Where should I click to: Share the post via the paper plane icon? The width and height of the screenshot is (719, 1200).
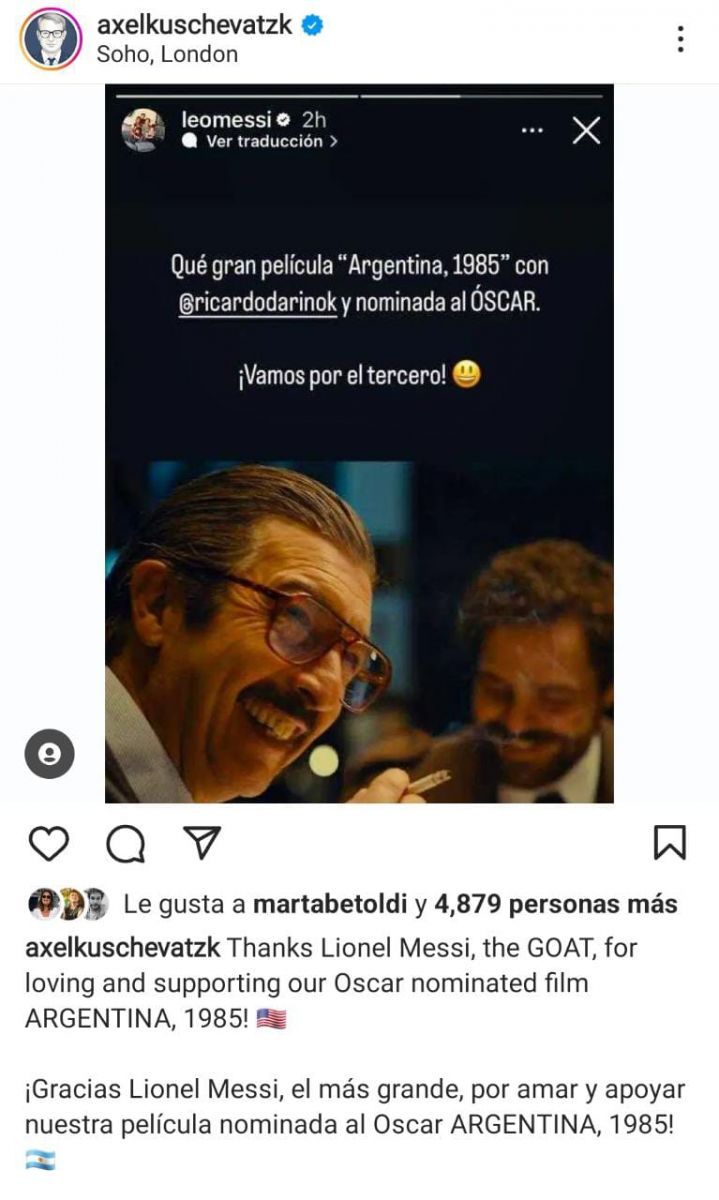click(x=203, y=843)
